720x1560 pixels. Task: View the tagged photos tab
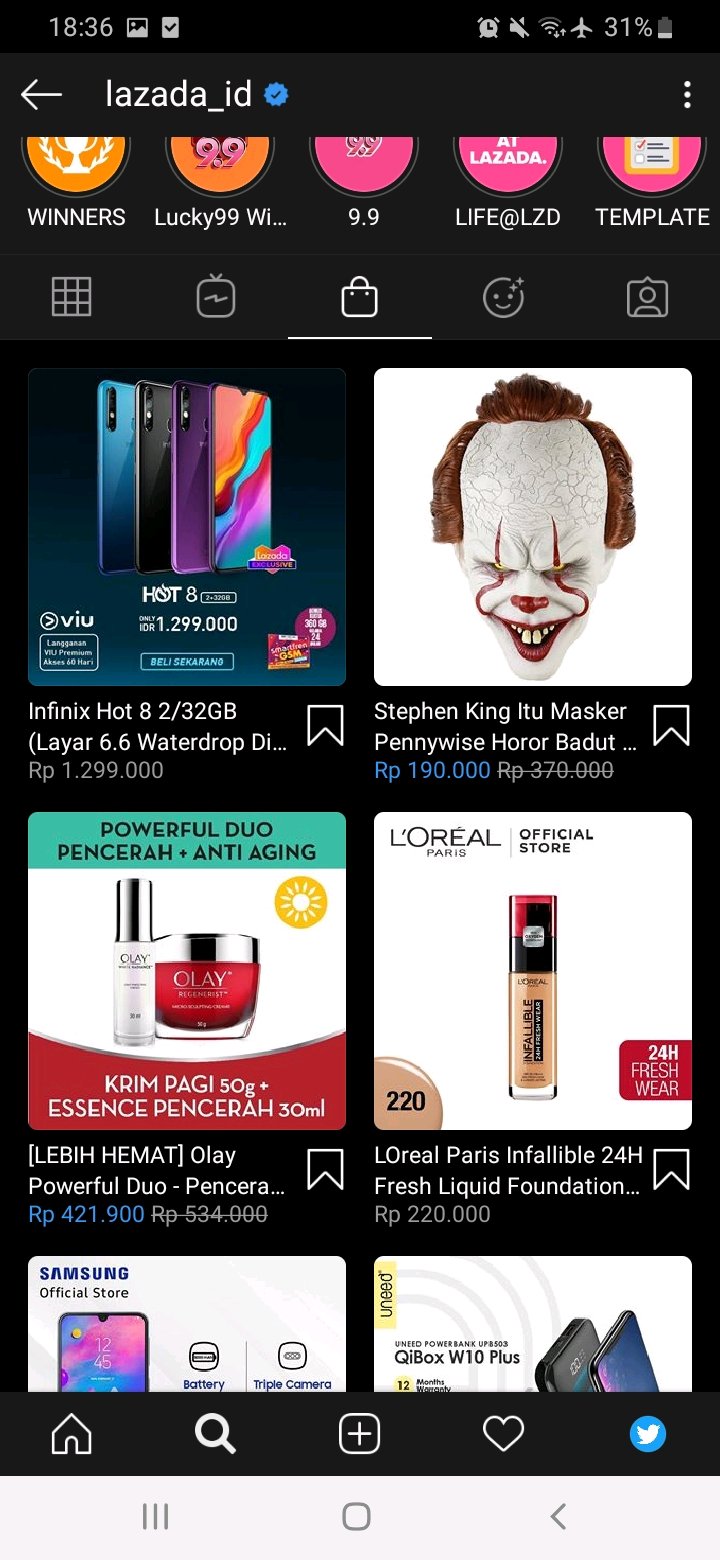(647, 296)
